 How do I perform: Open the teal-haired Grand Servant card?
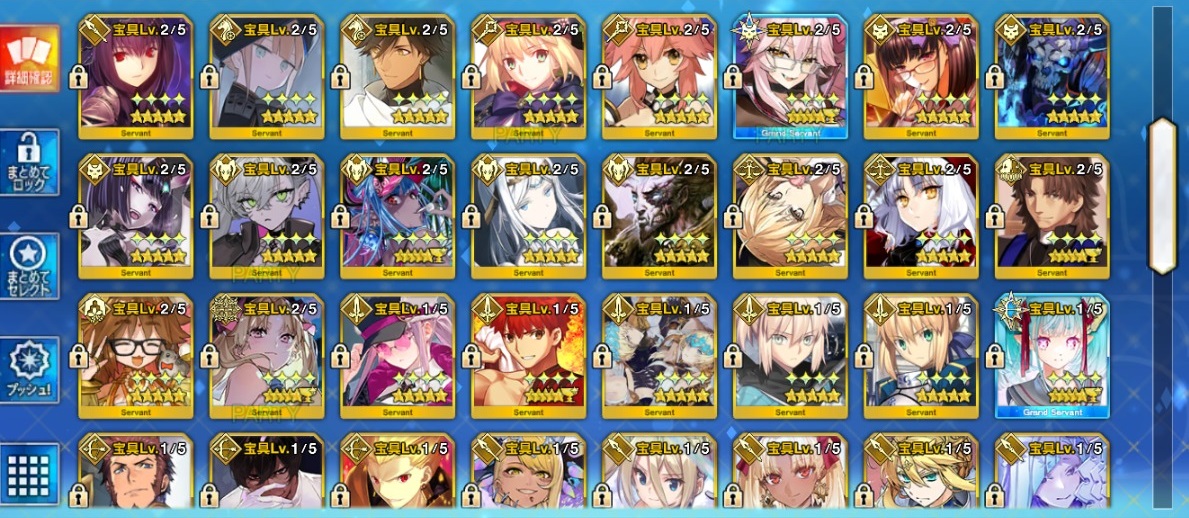click(1052, 356)
